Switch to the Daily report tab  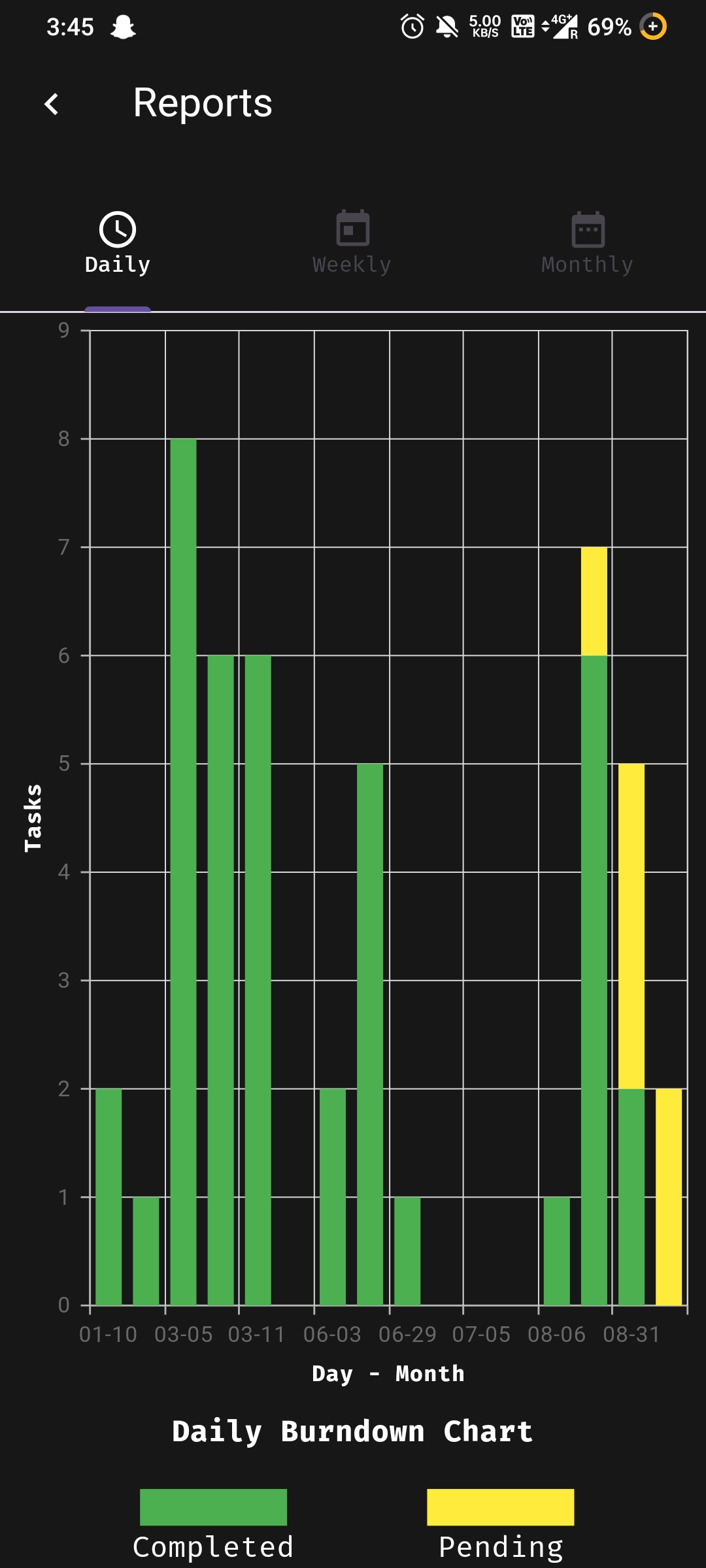(116, 264)
